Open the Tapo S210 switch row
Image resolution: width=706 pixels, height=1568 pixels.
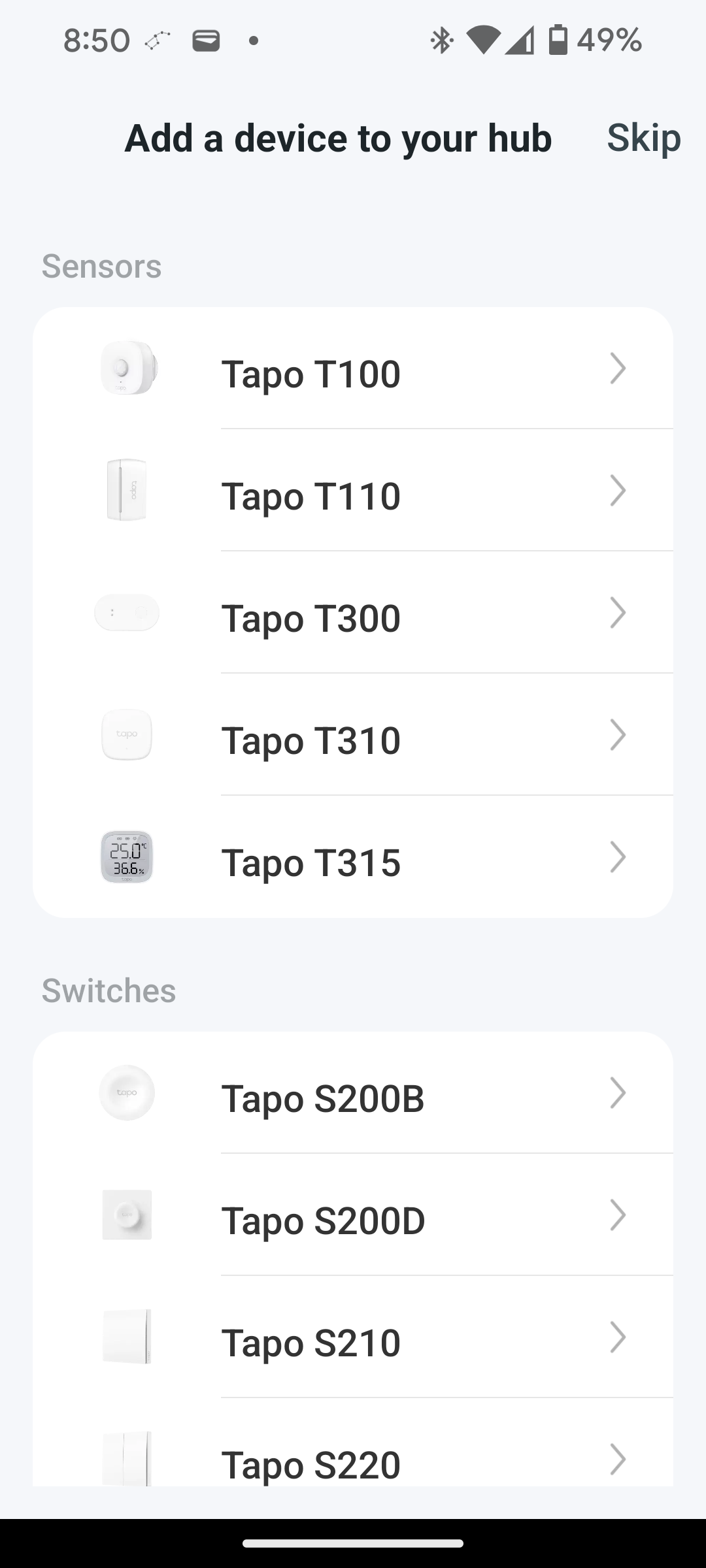point(353,1337)
